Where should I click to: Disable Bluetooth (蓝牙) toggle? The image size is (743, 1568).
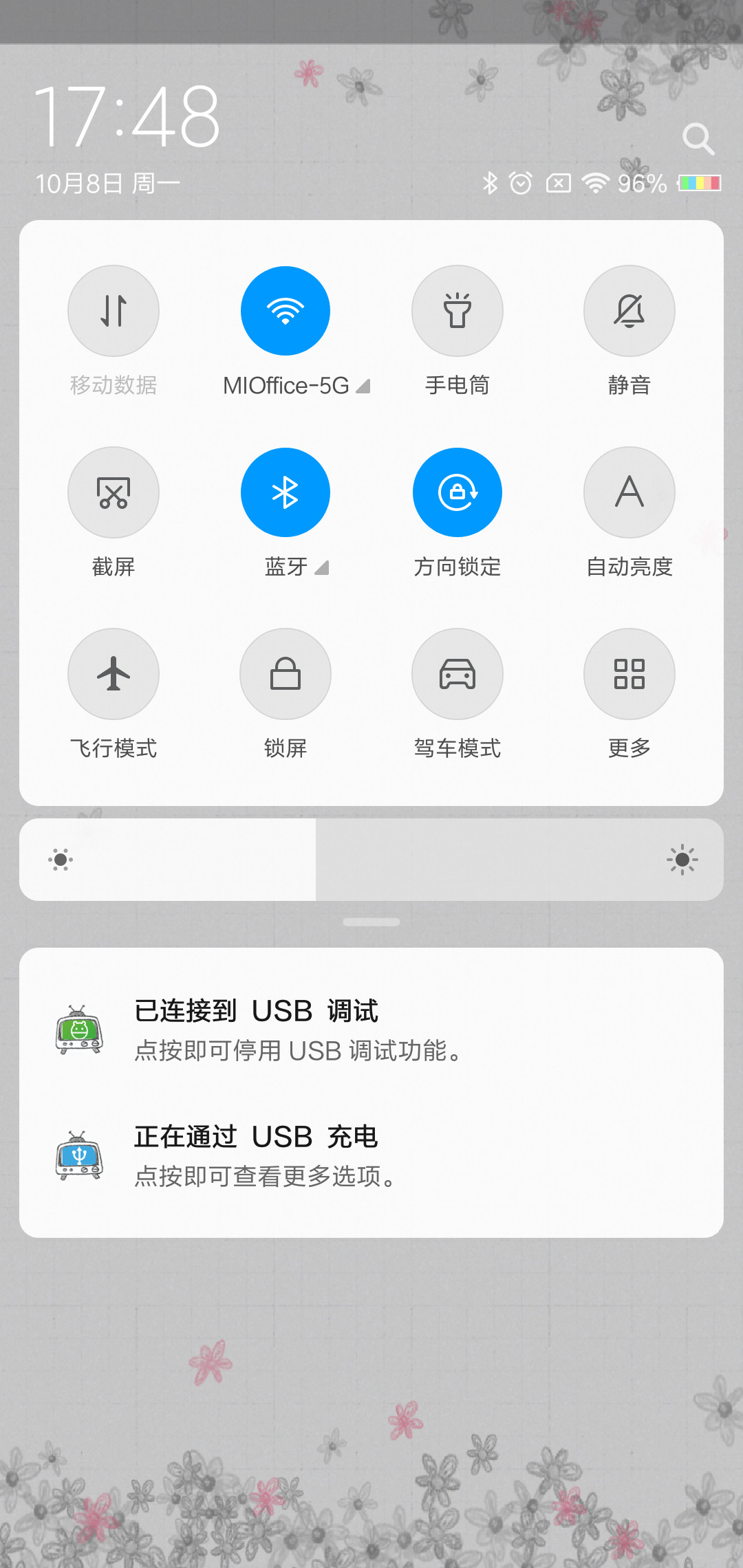tap(286, 492)
